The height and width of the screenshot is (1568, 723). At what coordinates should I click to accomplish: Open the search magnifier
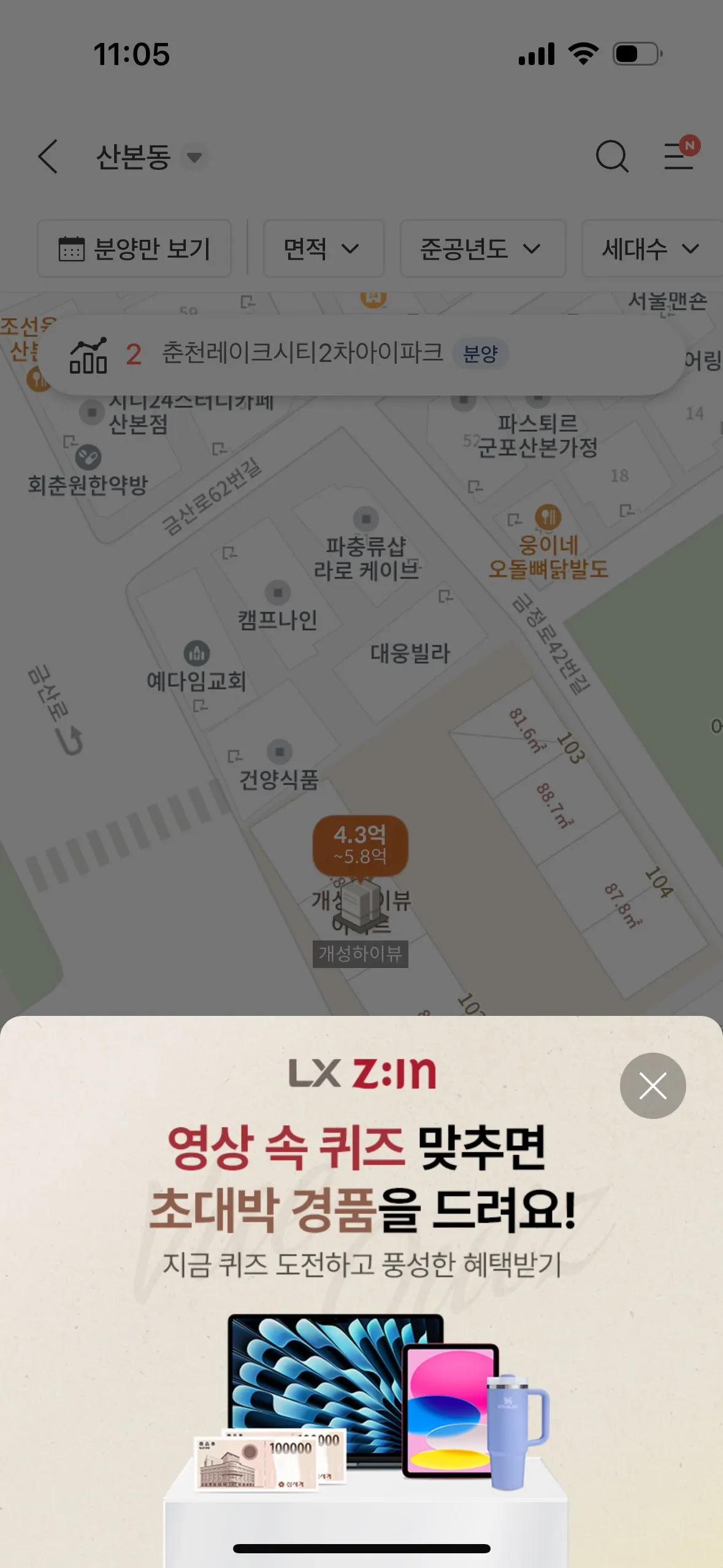[x=612, y=156]
